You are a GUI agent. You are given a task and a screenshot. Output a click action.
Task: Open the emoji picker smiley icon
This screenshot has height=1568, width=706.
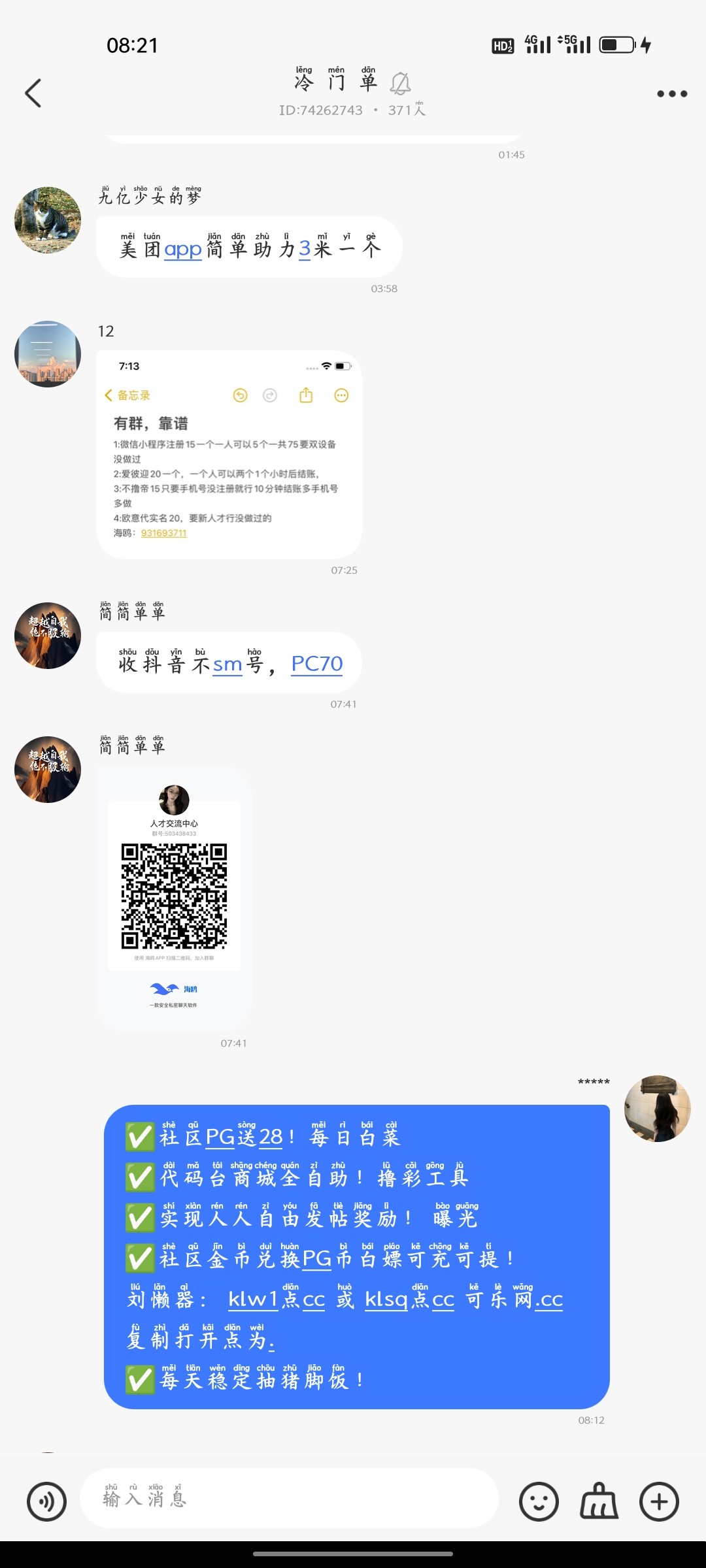tap(539, 1501)
